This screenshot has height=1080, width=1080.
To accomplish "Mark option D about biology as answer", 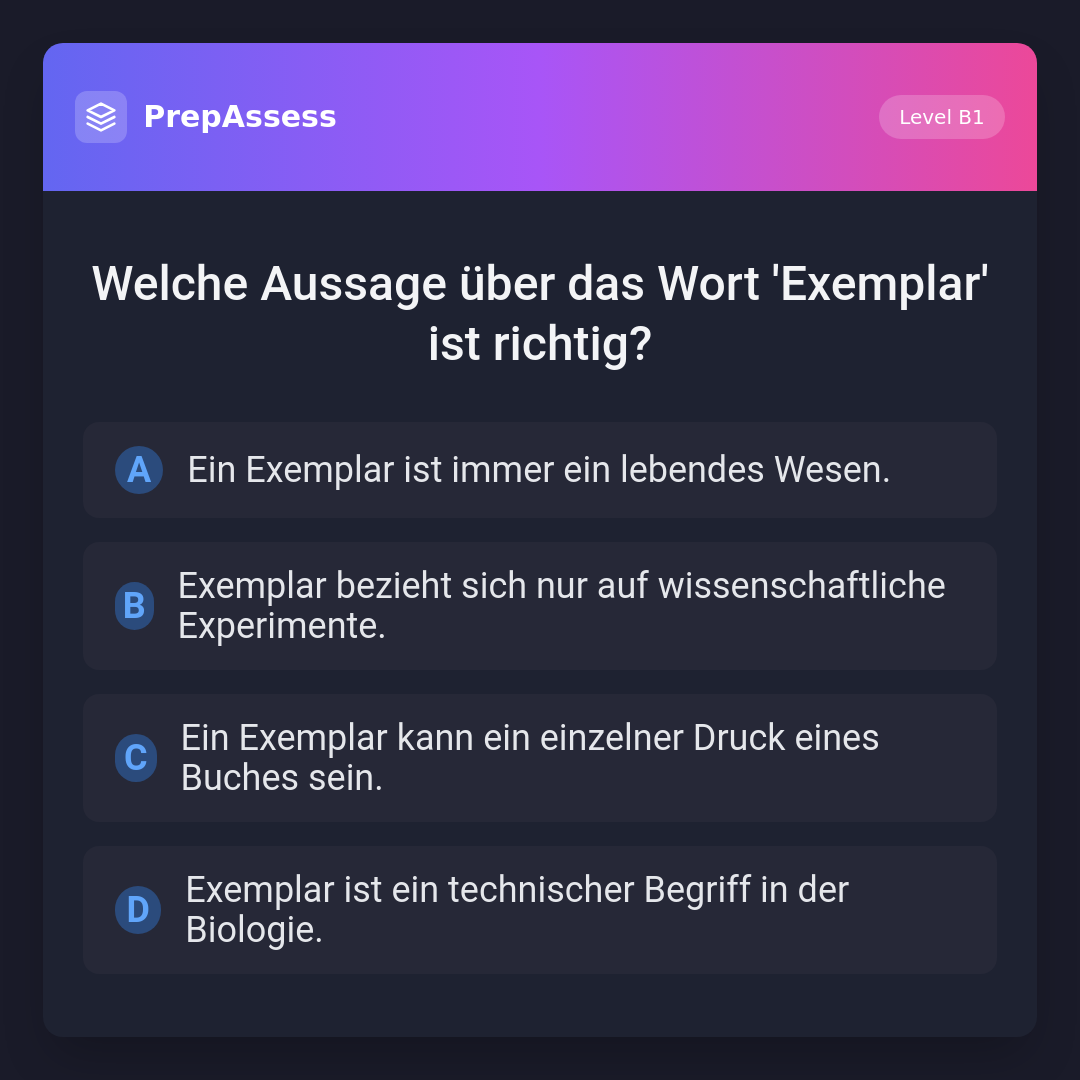I will pyautogui.click(x=539, y=910).
